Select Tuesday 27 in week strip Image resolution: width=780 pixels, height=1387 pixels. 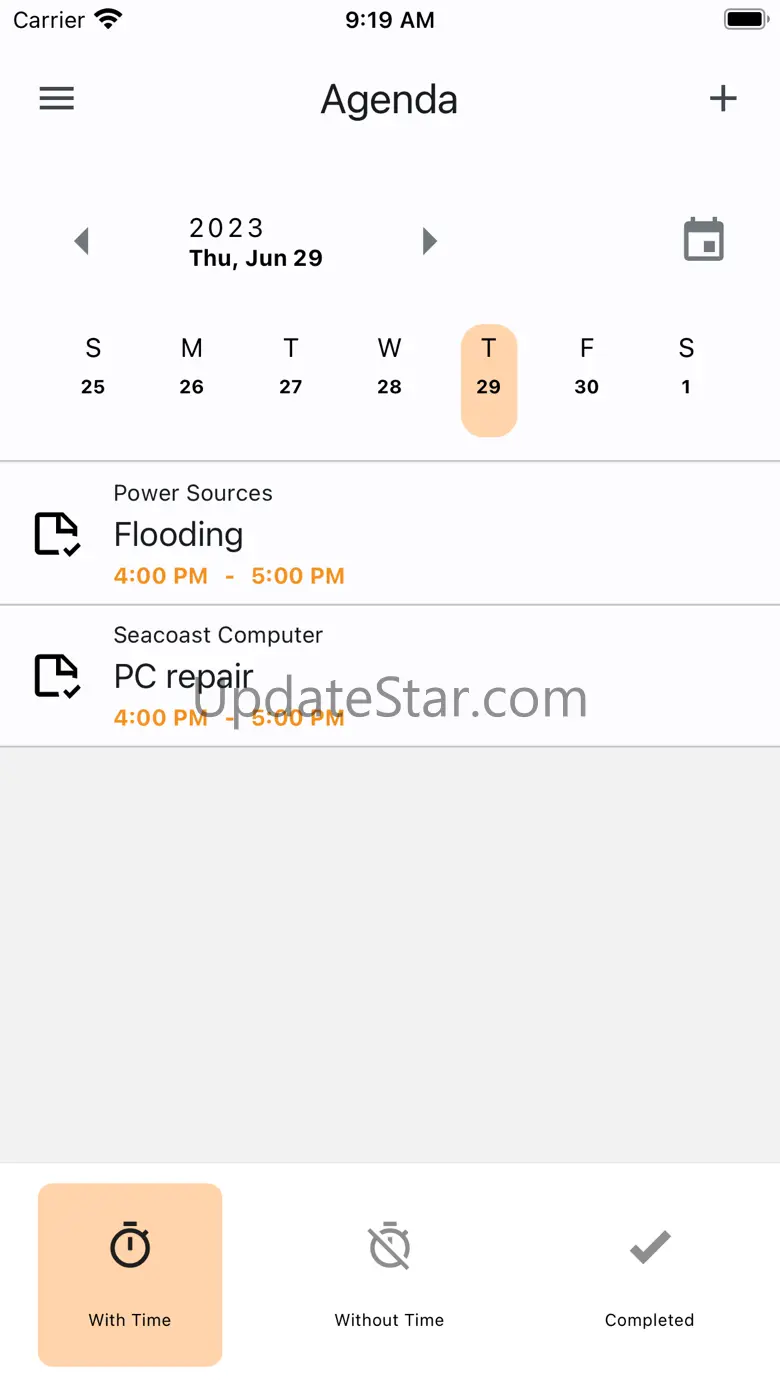291,366
